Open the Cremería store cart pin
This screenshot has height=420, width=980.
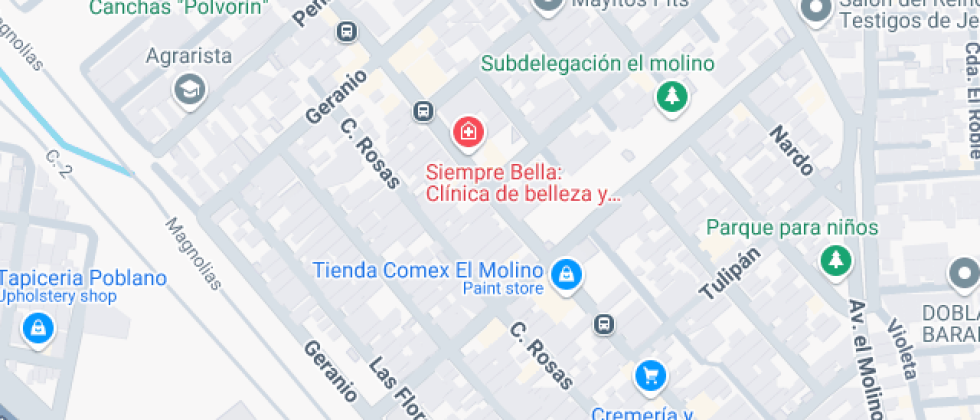[650, 376]
